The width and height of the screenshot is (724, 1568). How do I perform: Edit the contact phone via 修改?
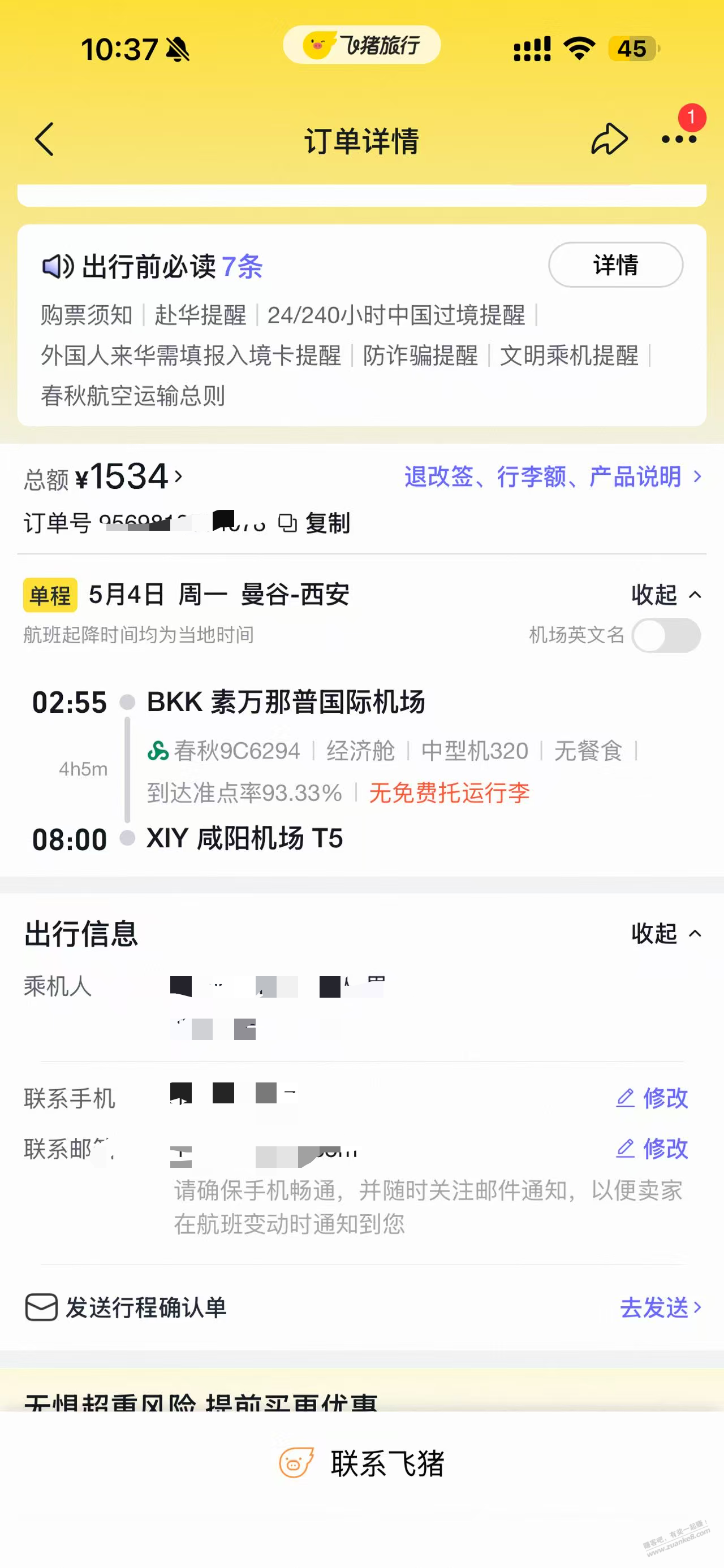(652, 1098)
